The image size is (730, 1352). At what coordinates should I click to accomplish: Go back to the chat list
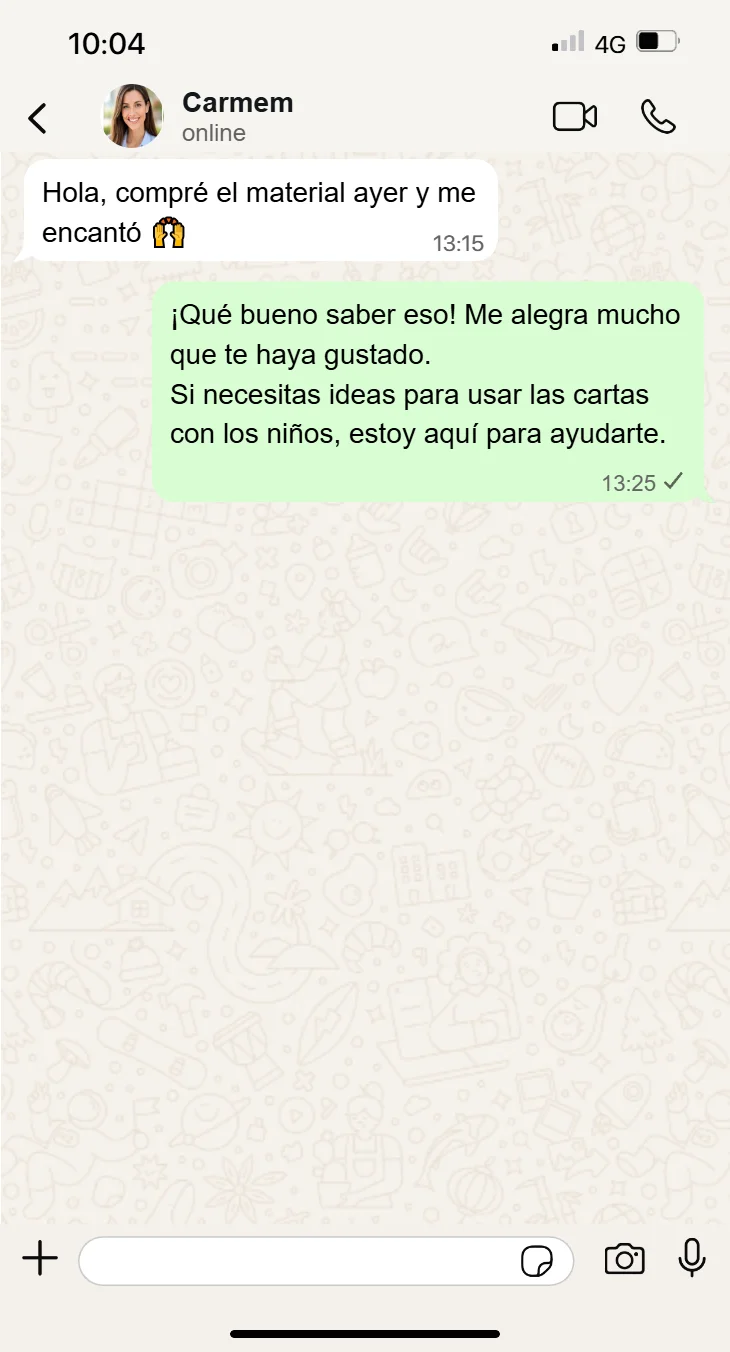tap(37, 118)
